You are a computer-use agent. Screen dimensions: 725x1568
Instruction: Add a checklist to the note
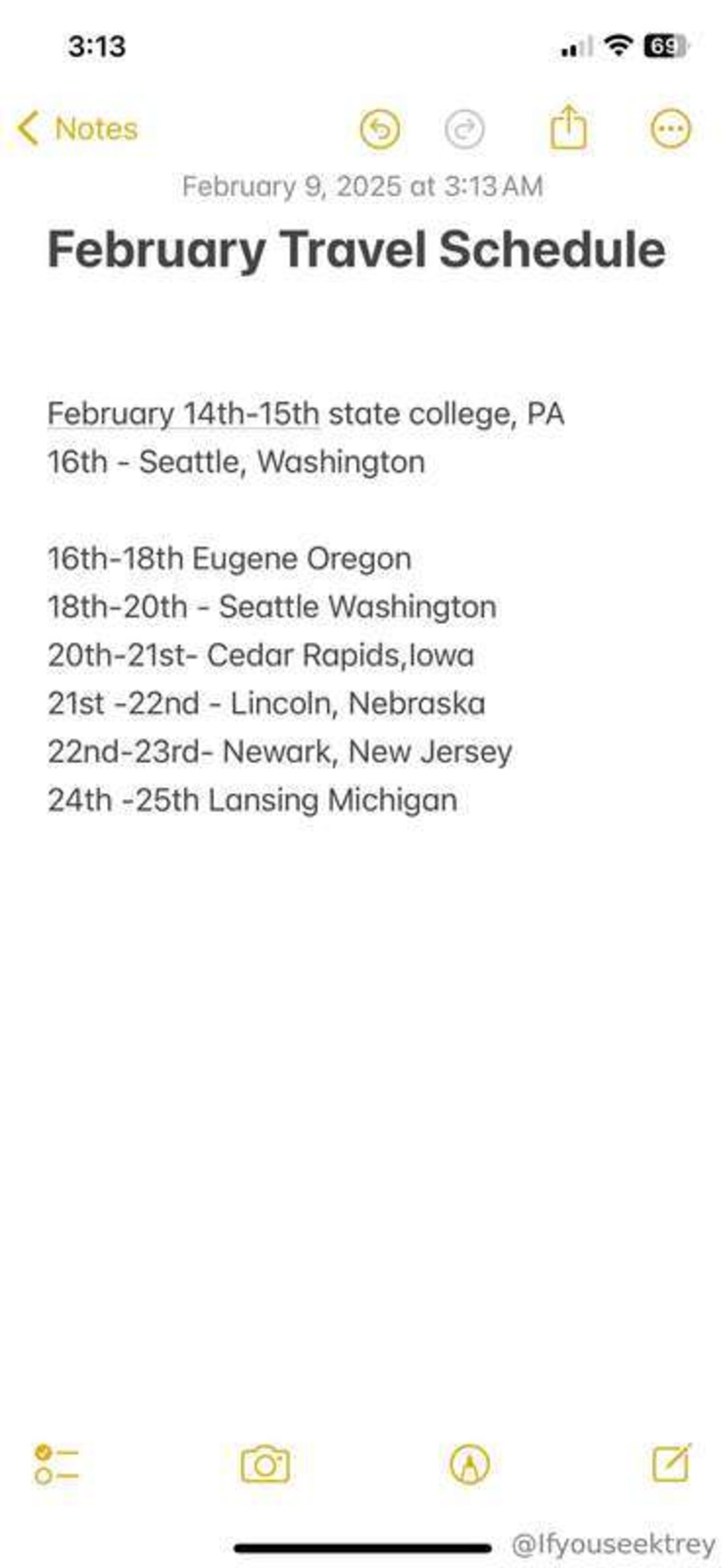pos(56,1465)
